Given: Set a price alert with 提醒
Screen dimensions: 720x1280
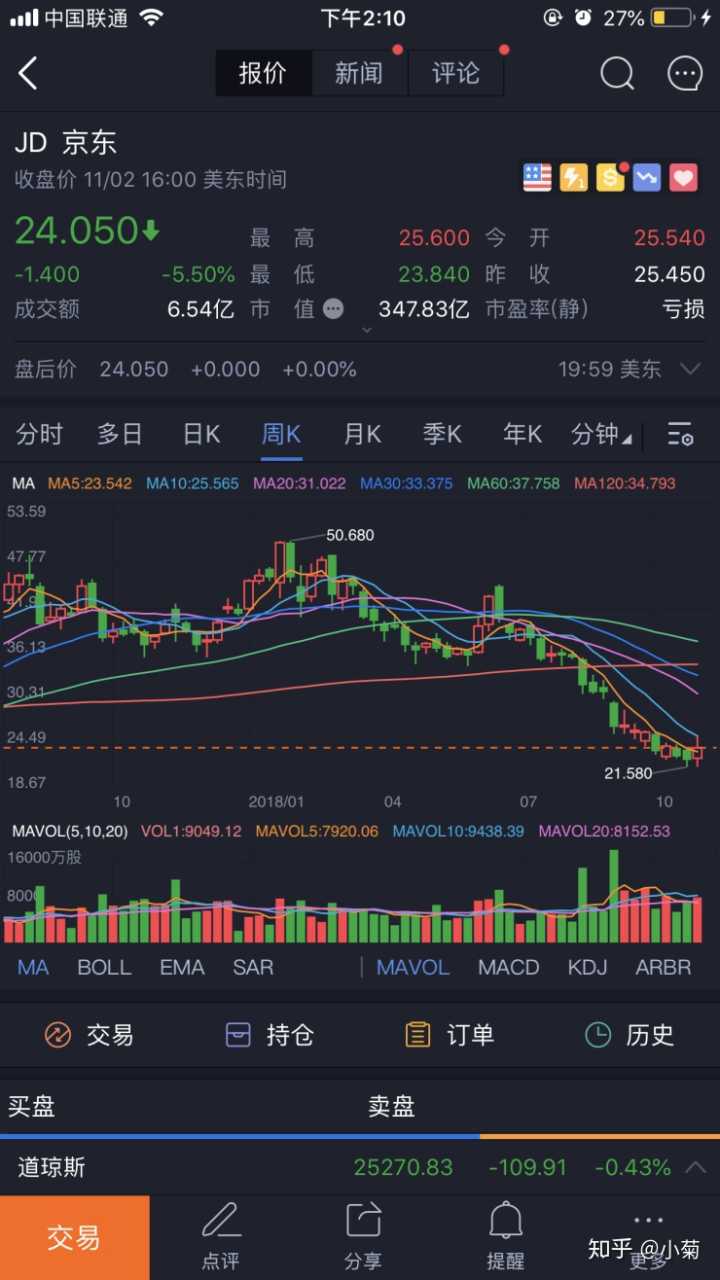Looking at the screenshot, I should (x=505, y=1238).
